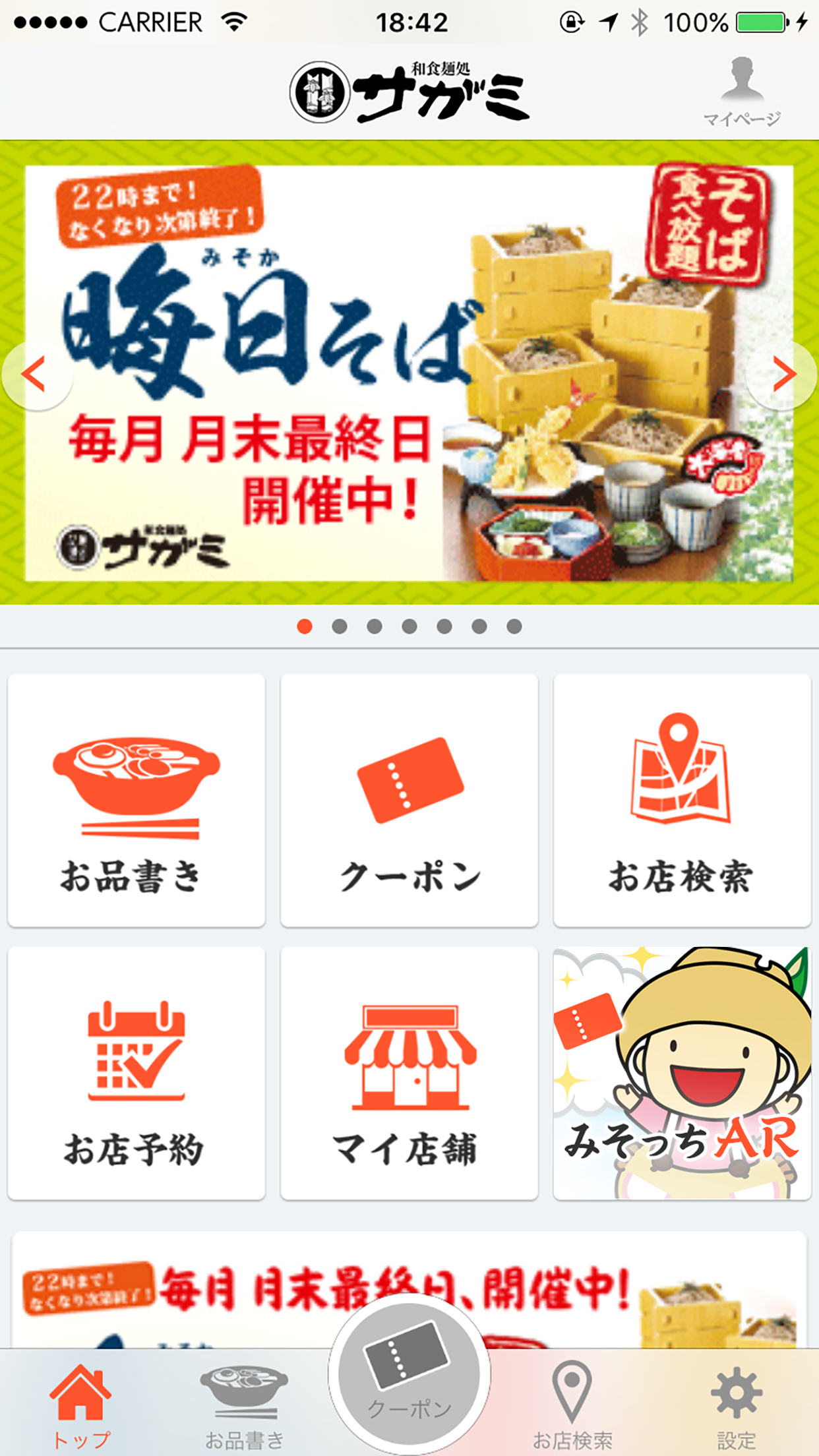Launch みそっちAR tile
The height and width of the screenshot is (1456, 819).
[682, 1073]
